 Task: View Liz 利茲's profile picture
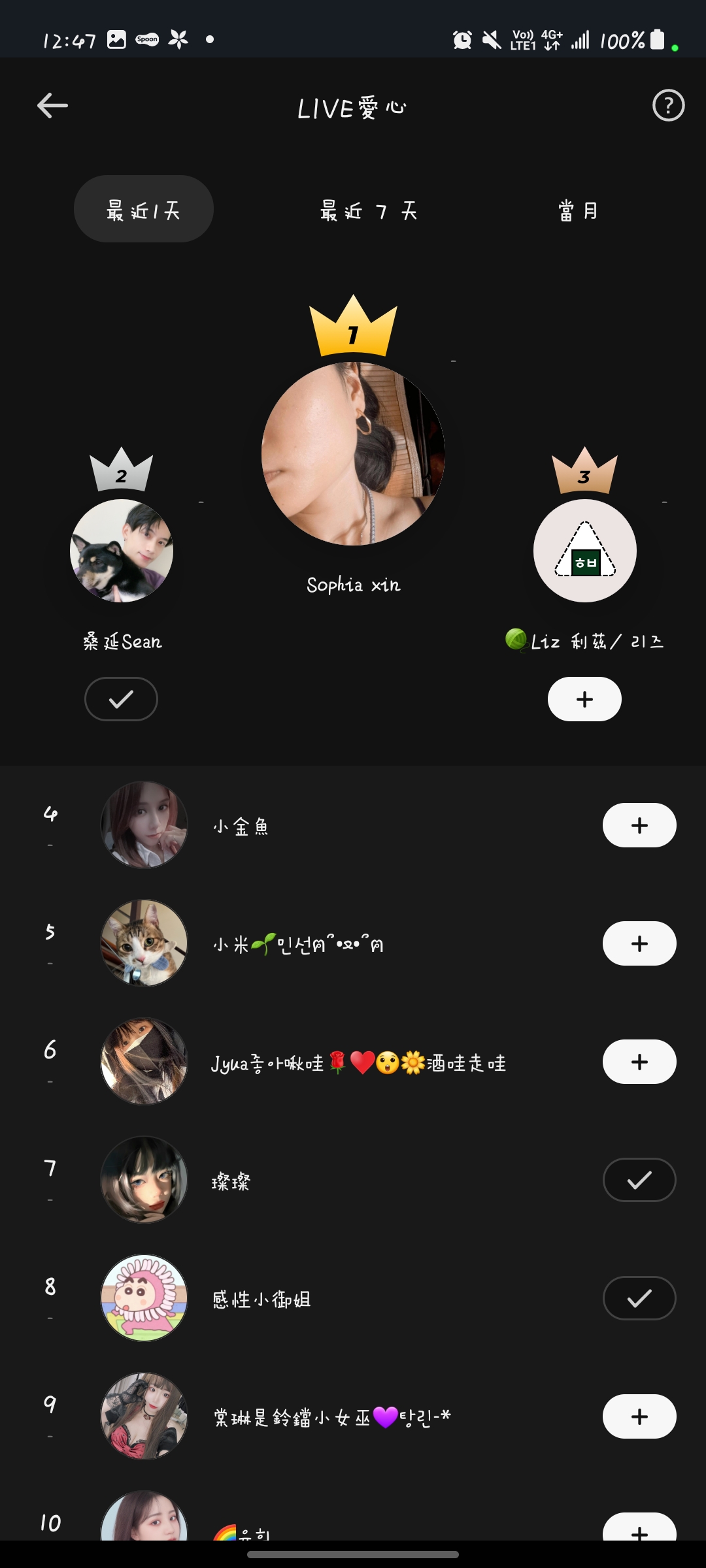click(x=584, y=551)
